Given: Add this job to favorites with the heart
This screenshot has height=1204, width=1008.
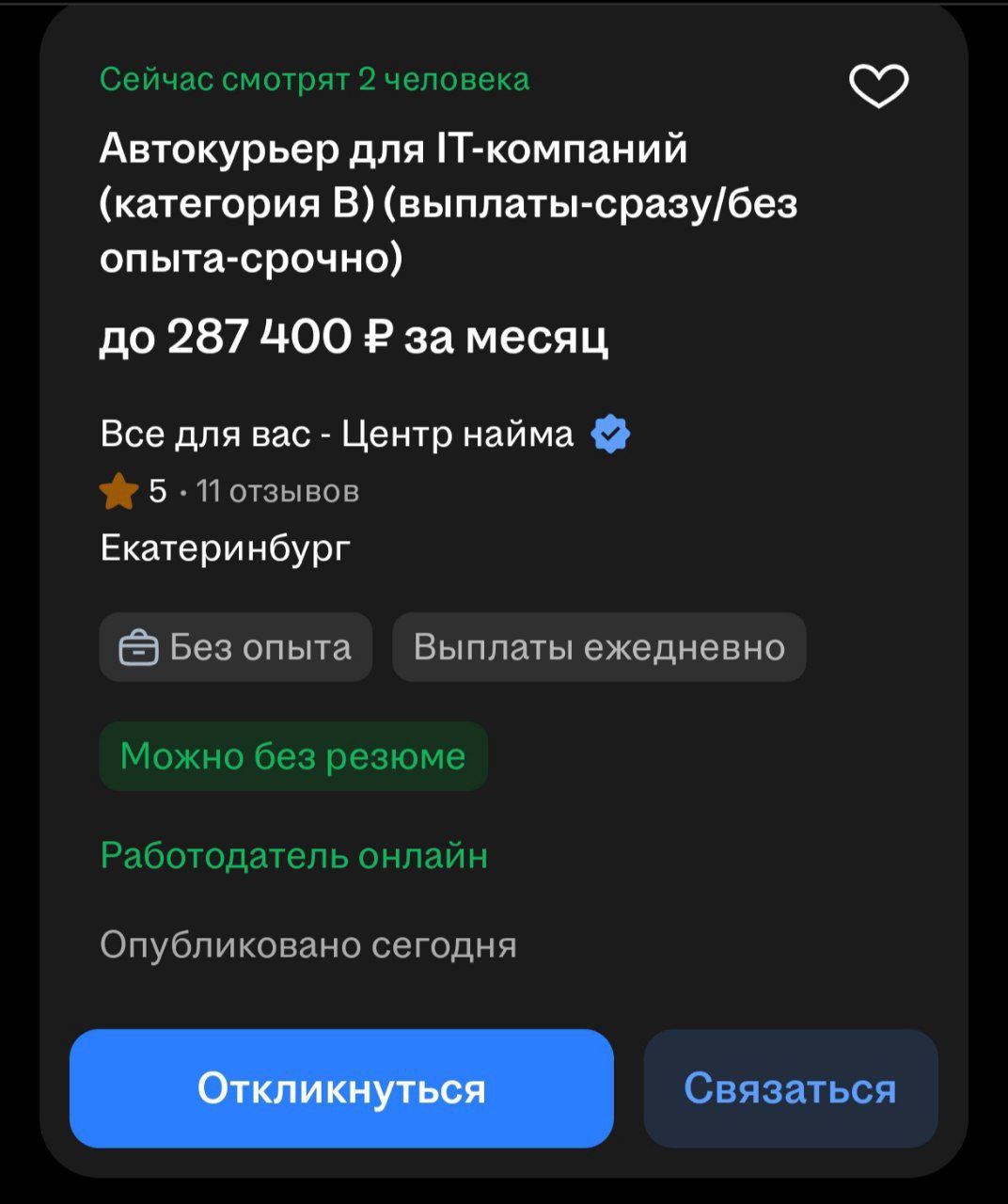Looking at the screenshot, I should [x=878, y=86].
